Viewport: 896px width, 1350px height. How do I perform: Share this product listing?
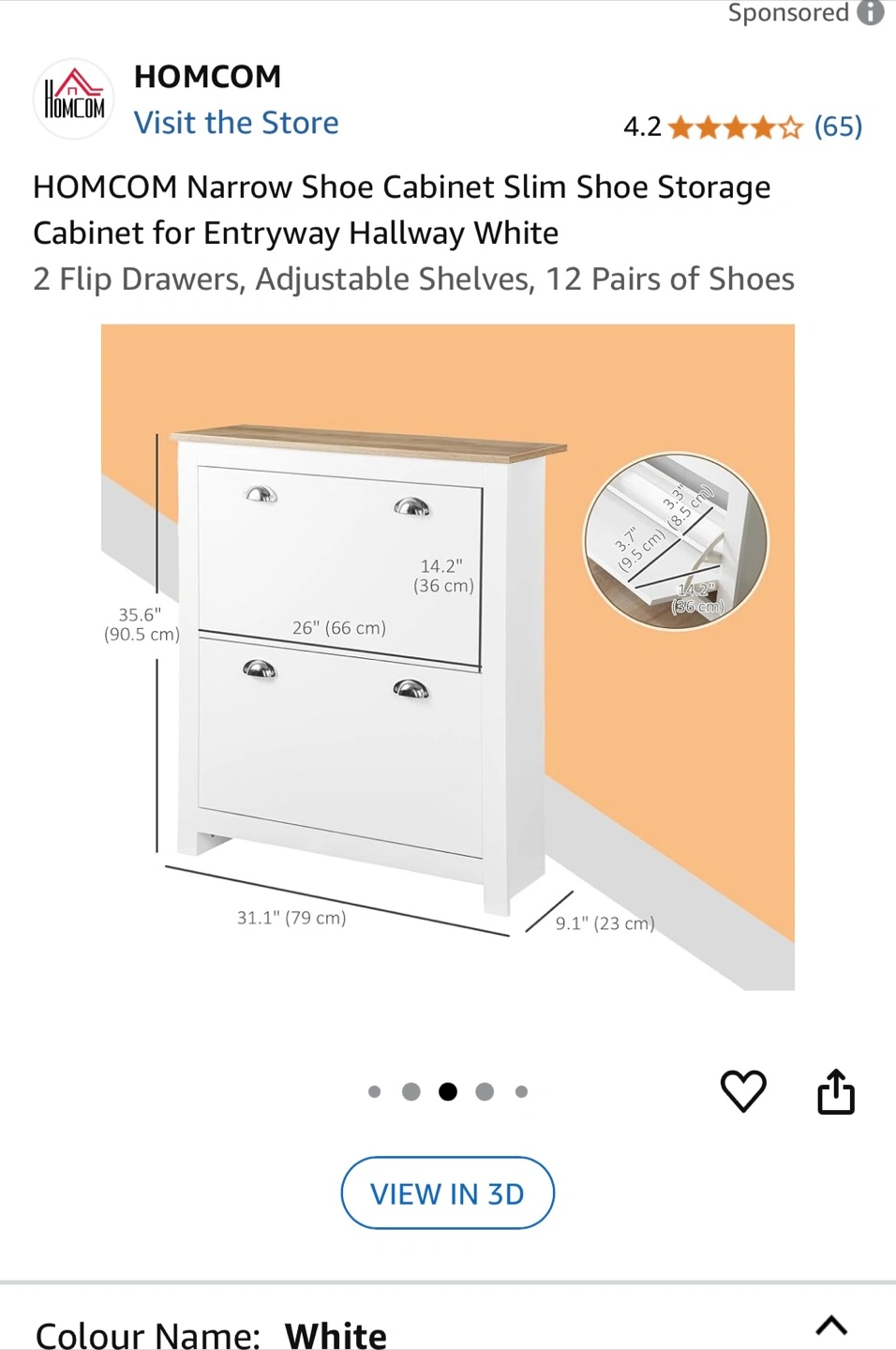[x=835, y=1091]
